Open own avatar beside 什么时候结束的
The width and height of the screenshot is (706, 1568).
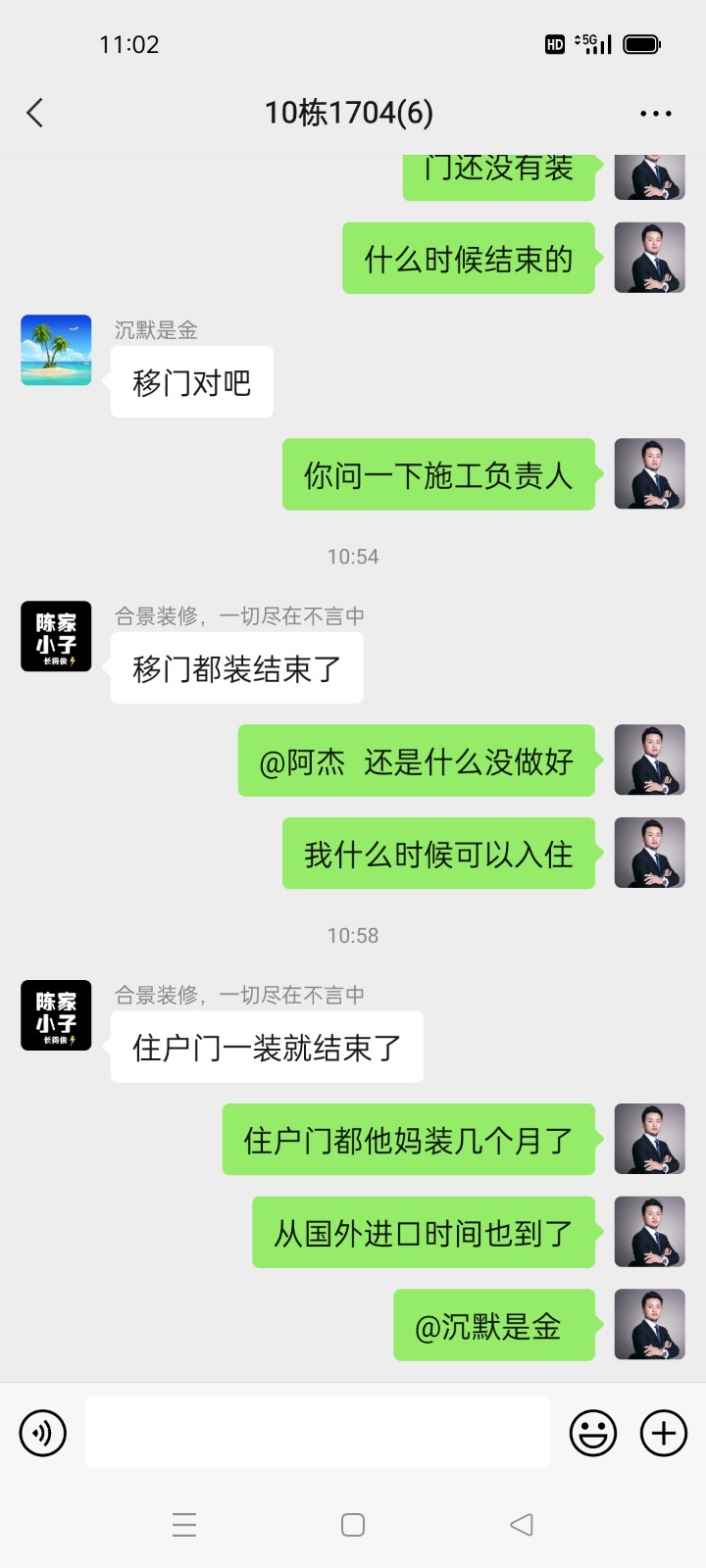point(649,258)
